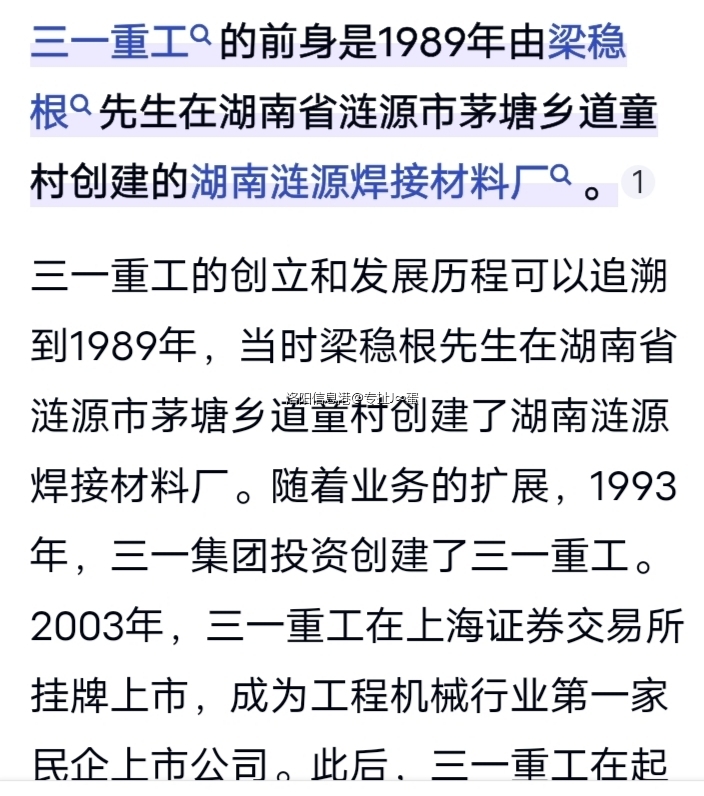Open the 湖南涟源焊接材料厂 search link
704x796 pixels.
click(378, 182)
